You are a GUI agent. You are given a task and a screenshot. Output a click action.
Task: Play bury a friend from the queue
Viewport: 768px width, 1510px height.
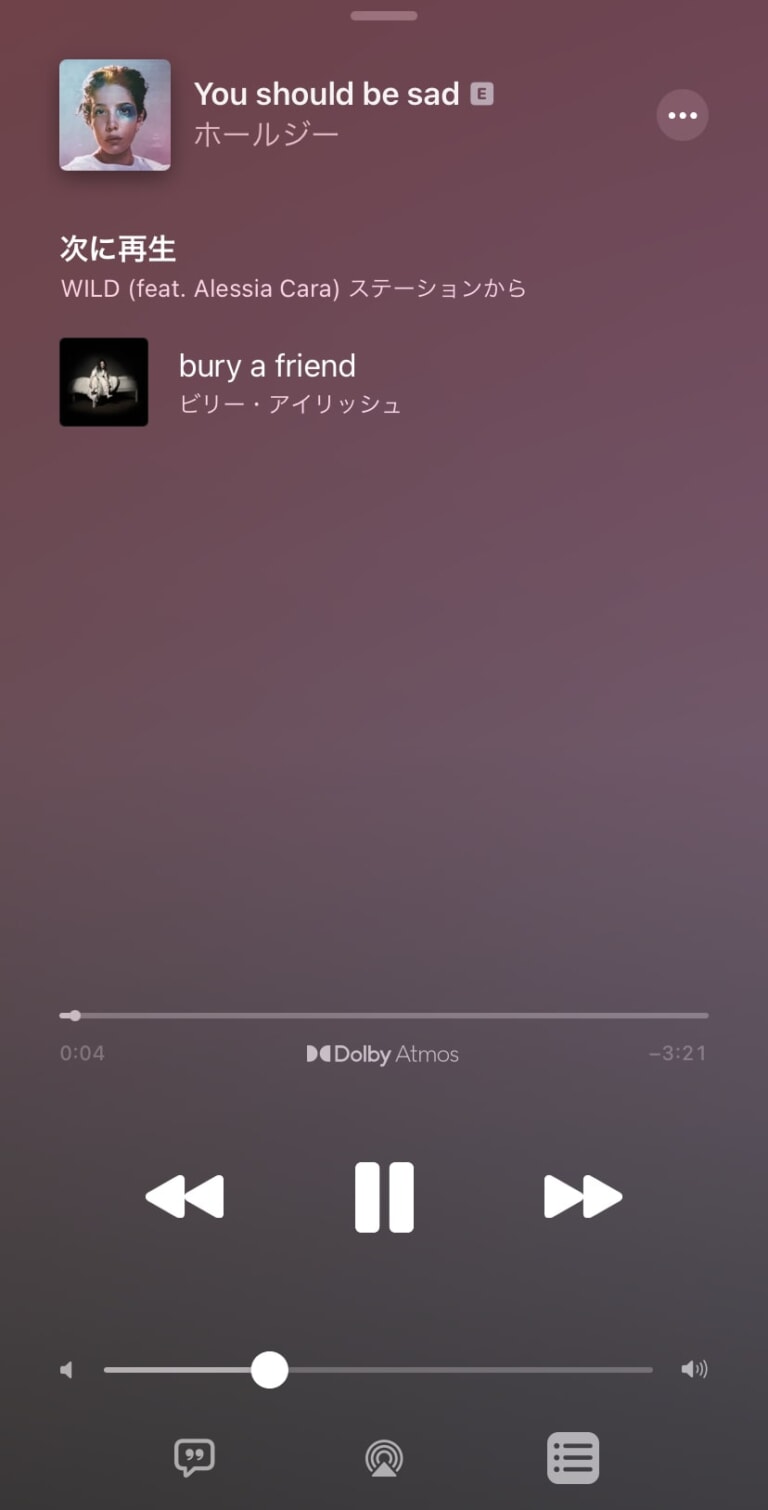(267, 381)
